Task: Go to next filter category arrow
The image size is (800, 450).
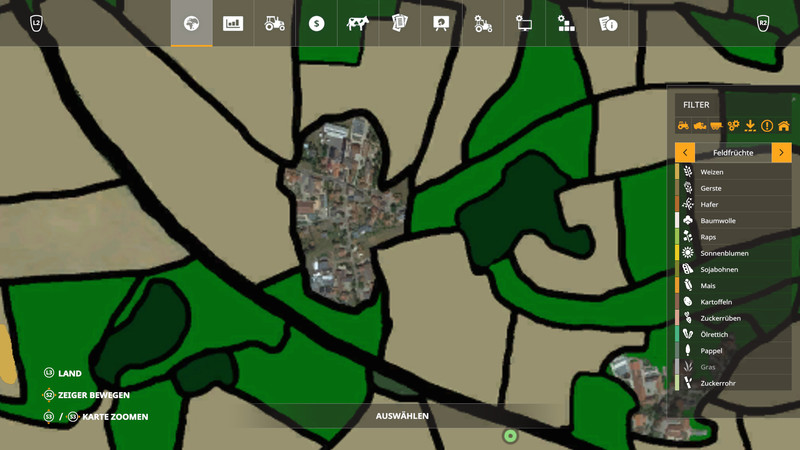Action: pos(781,152)
